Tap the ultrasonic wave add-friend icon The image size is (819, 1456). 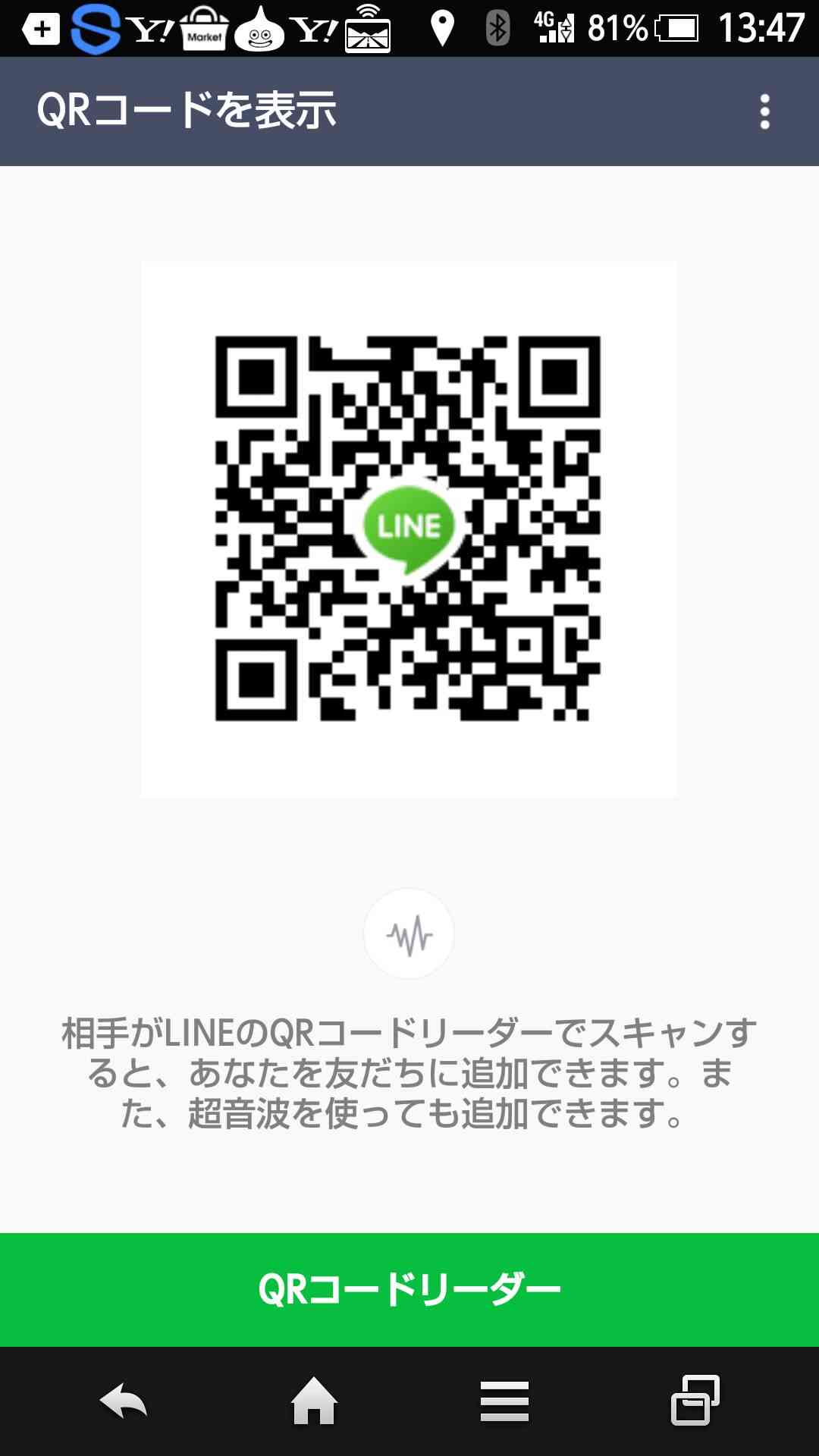(409, 934)
